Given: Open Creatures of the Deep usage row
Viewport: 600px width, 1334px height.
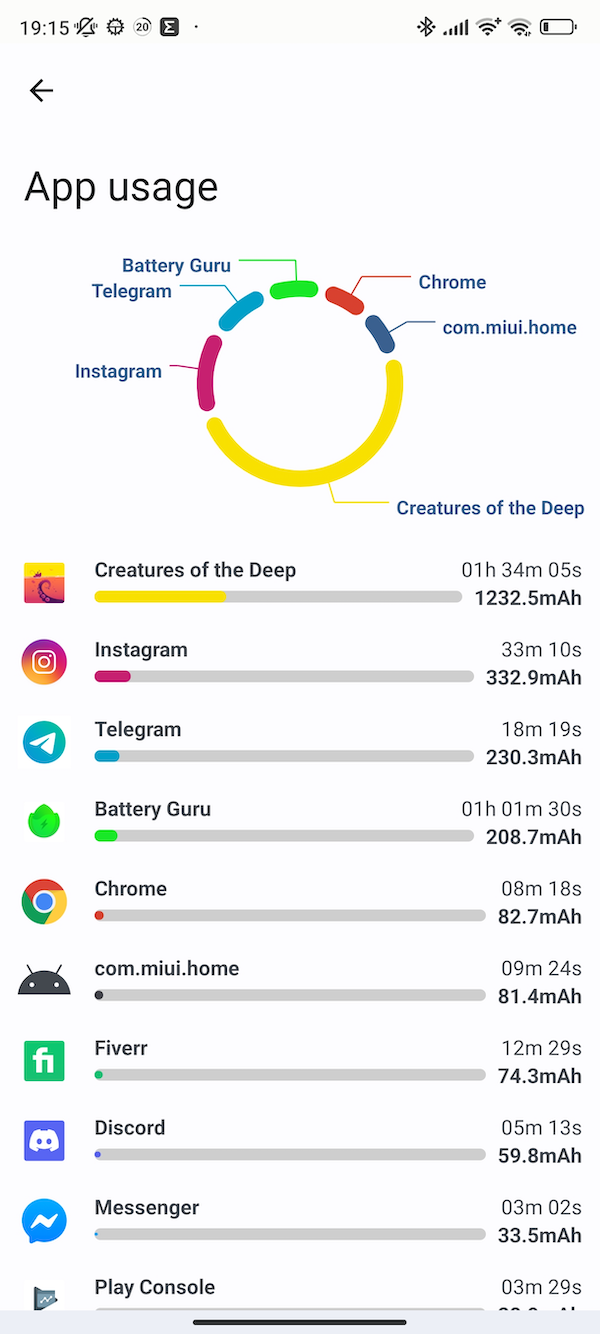Looking at the screenshot, I should [x=300, y=583].
